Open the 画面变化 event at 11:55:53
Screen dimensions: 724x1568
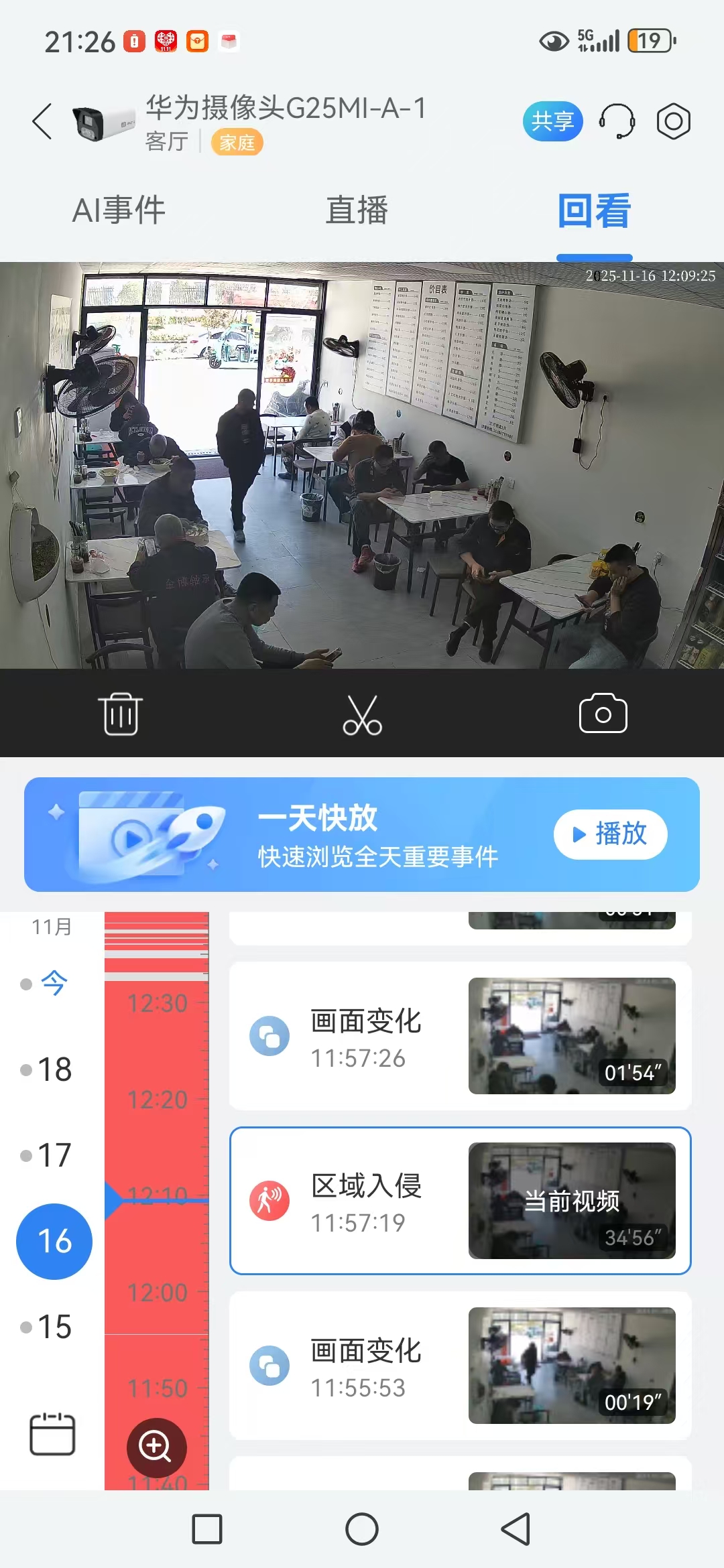click(x=460, y=1366)
